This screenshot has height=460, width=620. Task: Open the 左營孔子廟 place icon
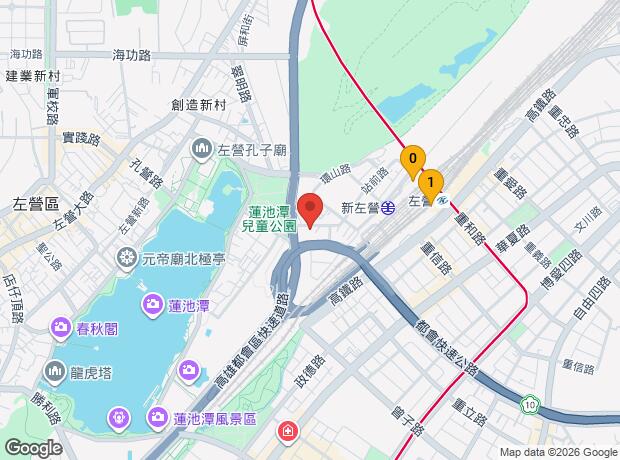[x=202, y=150]
